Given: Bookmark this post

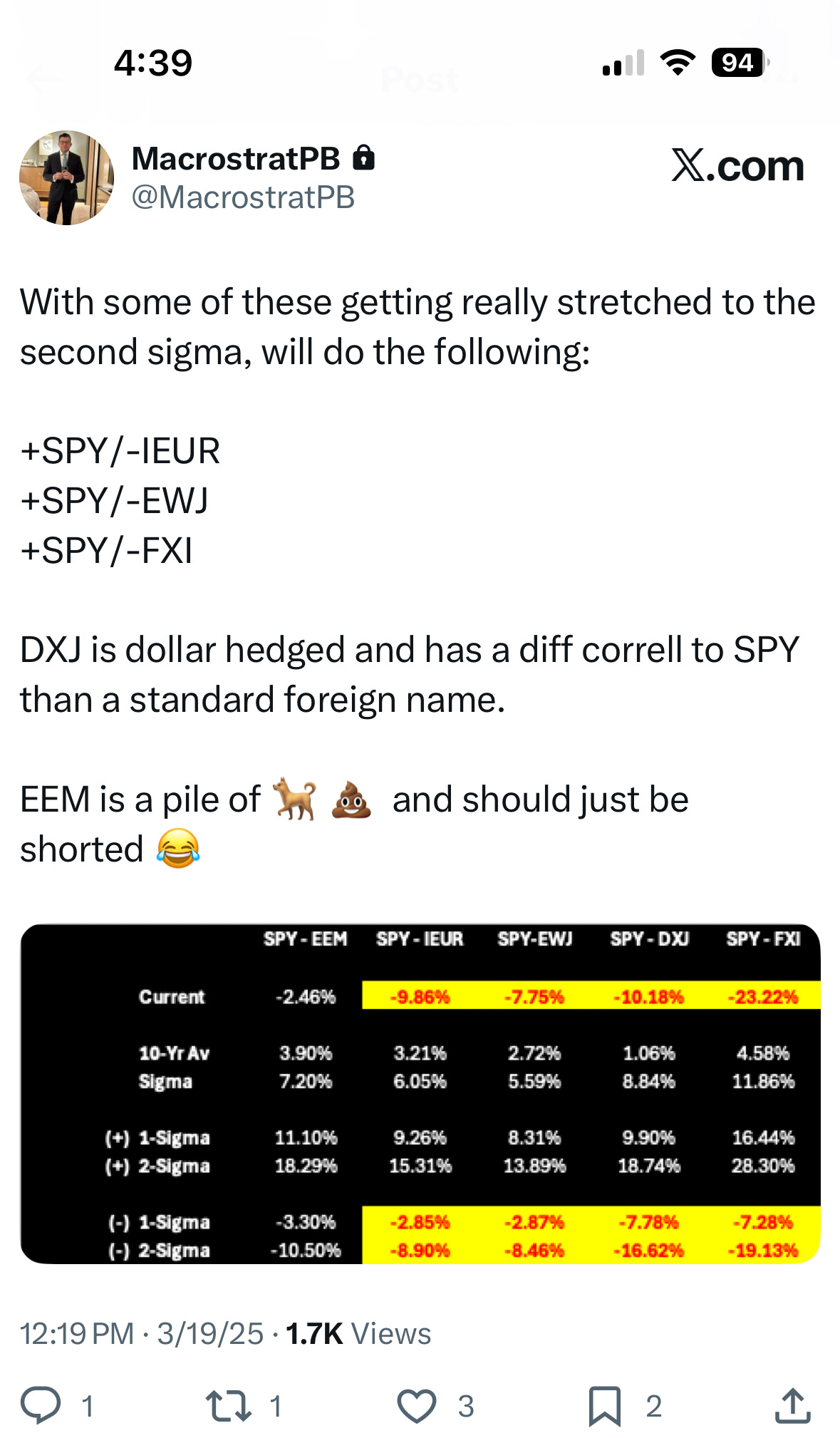Looking at the screenshot, I should [604, 1405].
